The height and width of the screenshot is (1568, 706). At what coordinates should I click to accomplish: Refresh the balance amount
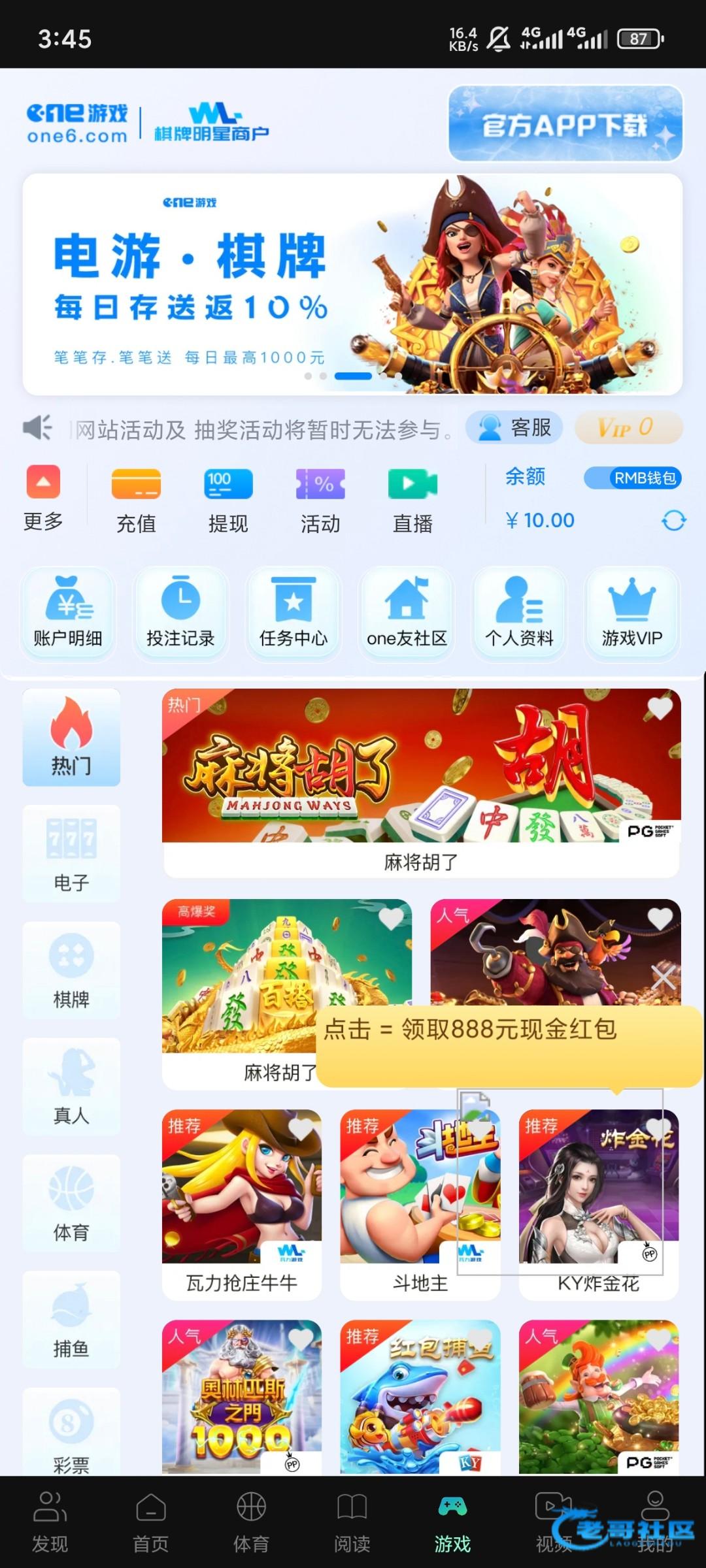[673, 521]
